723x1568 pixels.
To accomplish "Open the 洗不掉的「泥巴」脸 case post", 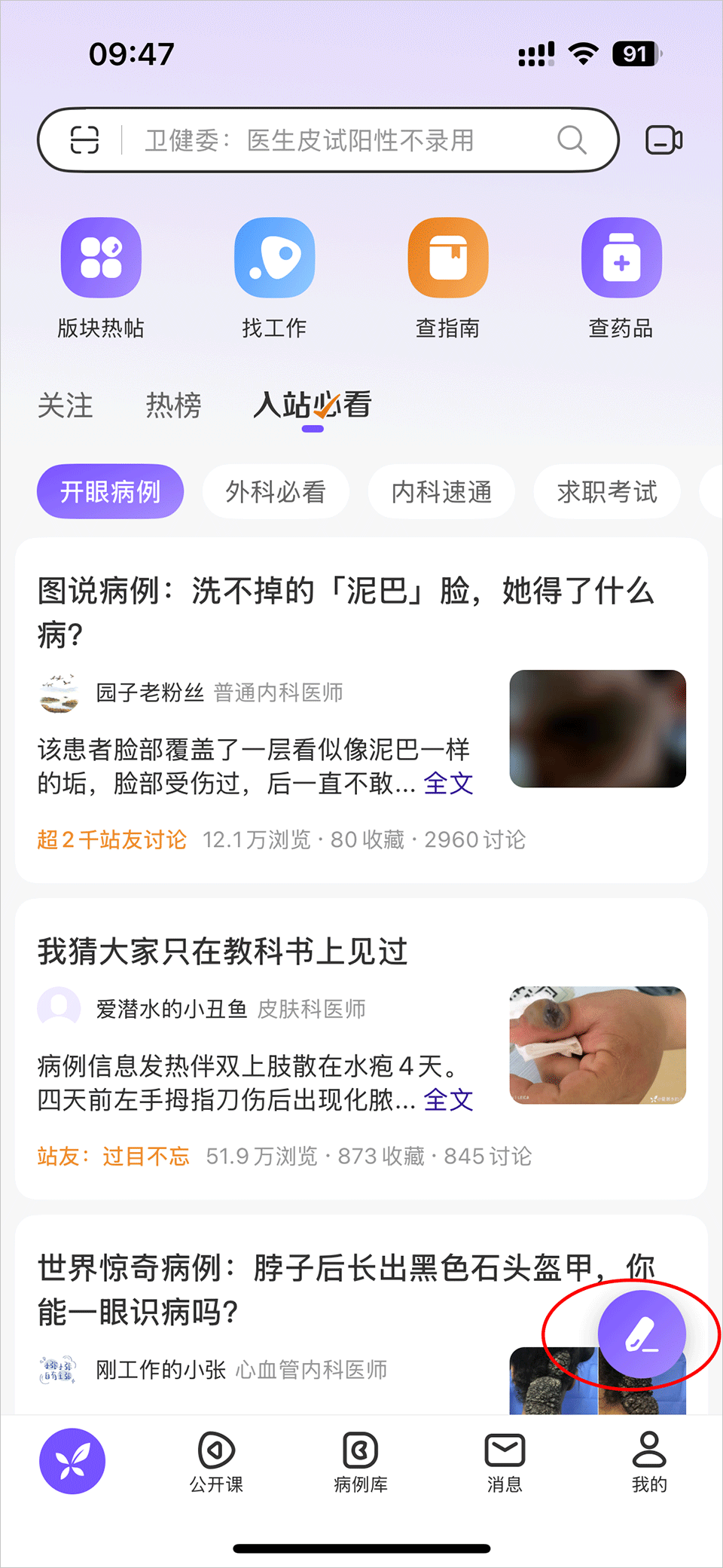I will click(346, 612).
